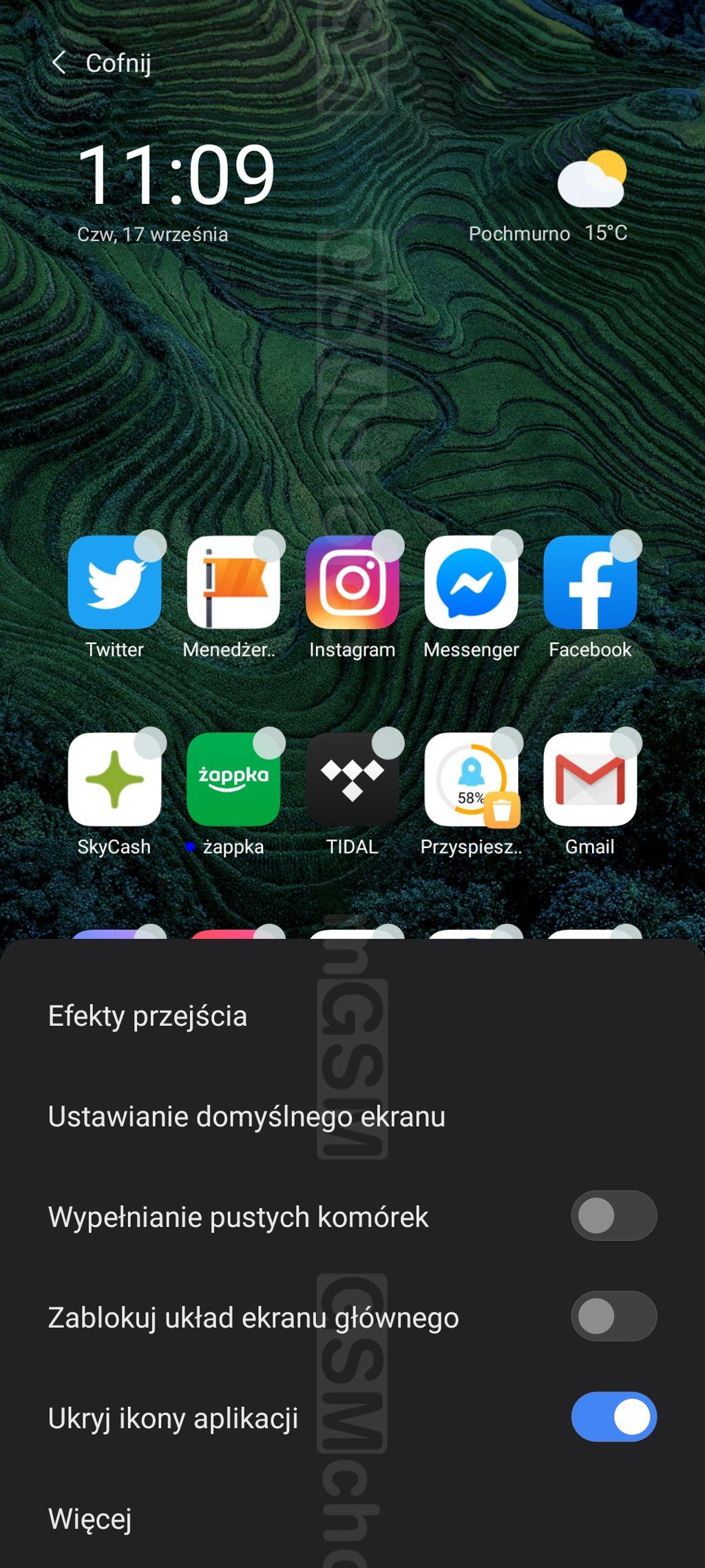Screen dimensions: 705x1568
Task: Select the żappka app icon
Action: pos(233,780)
